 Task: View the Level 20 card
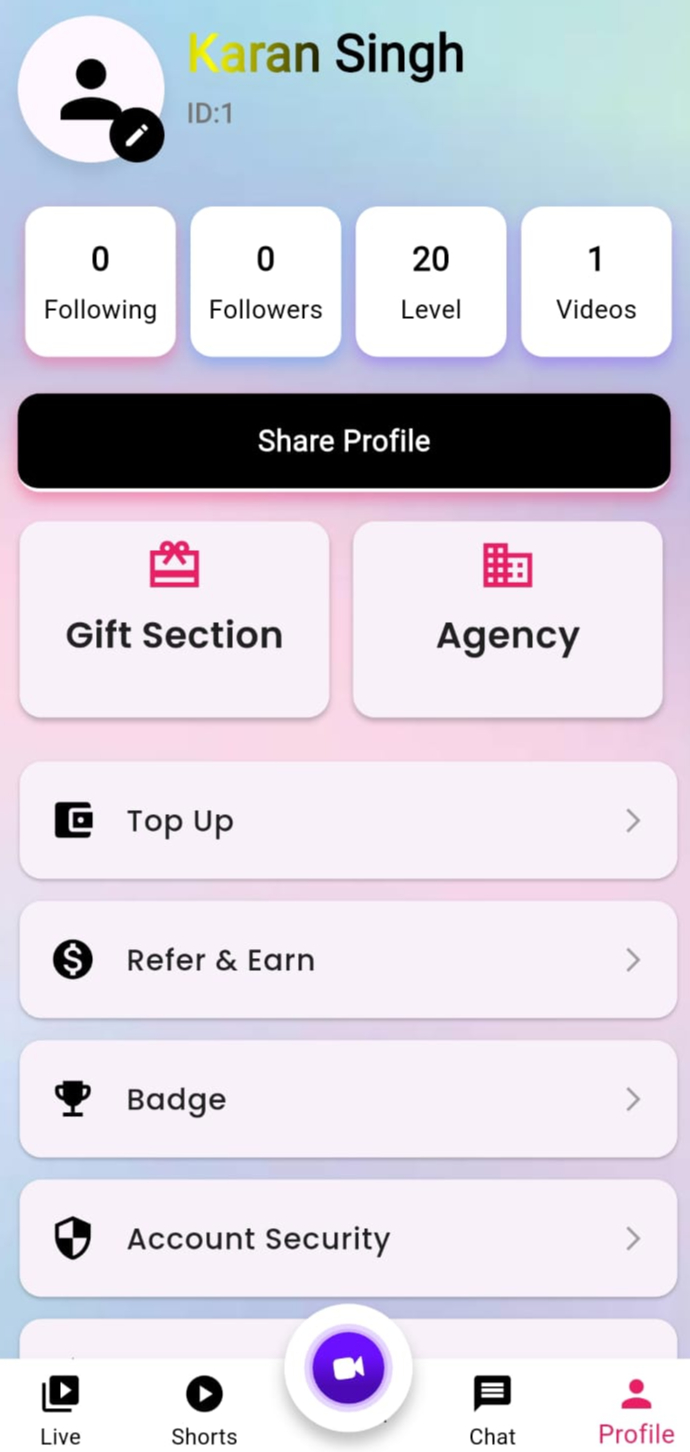point(431,282)
